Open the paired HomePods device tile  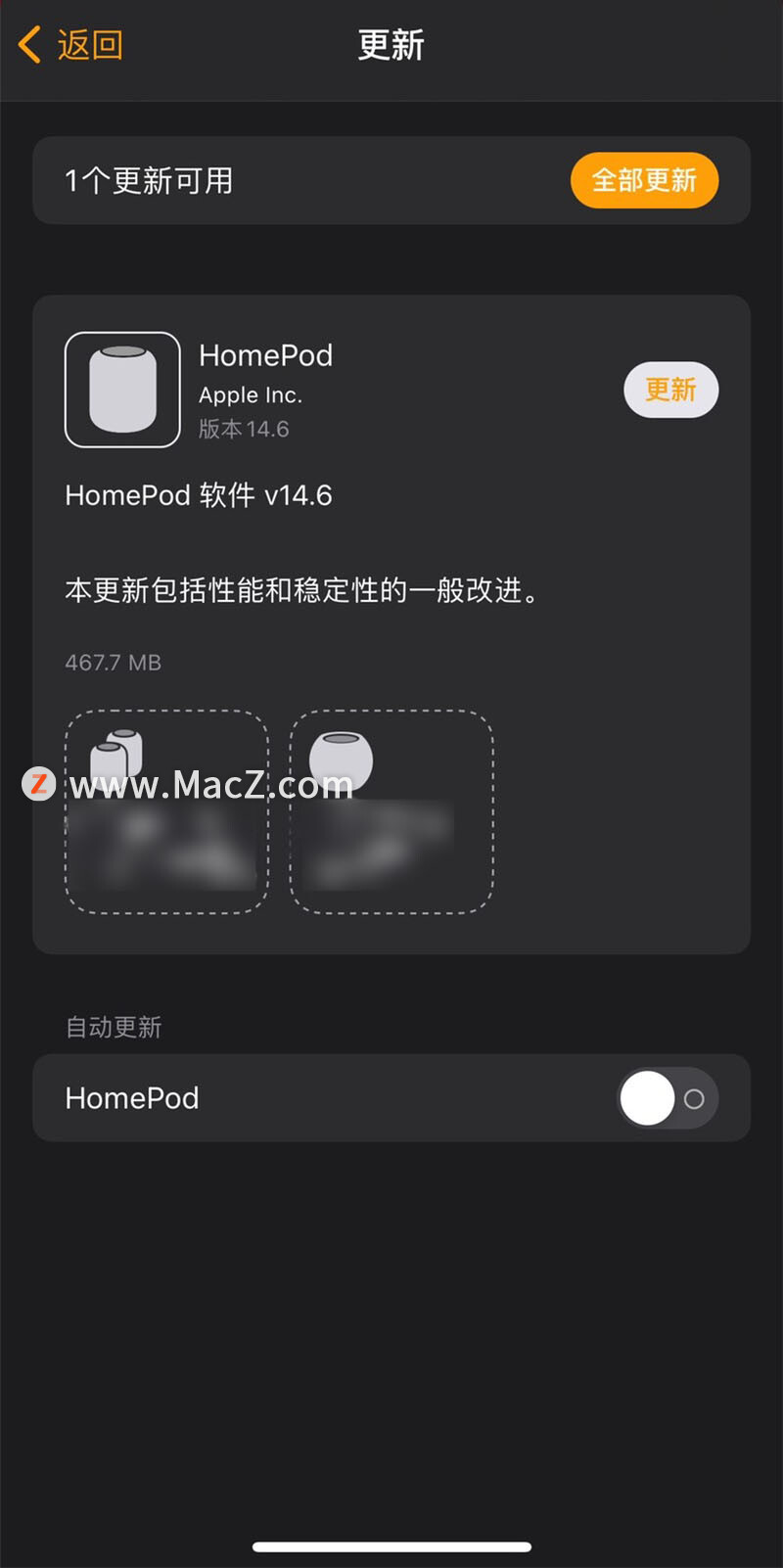coord(166,812)
